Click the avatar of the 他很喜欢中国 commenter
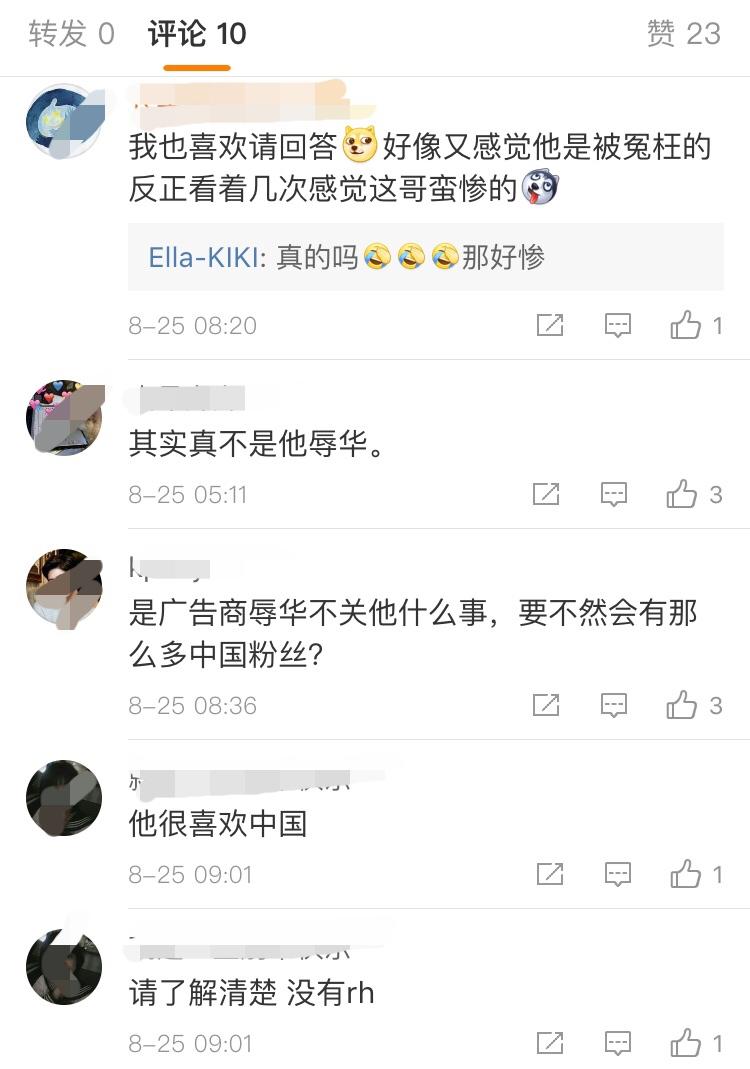Screen dimensions: 750x1069 click(64, 798)
